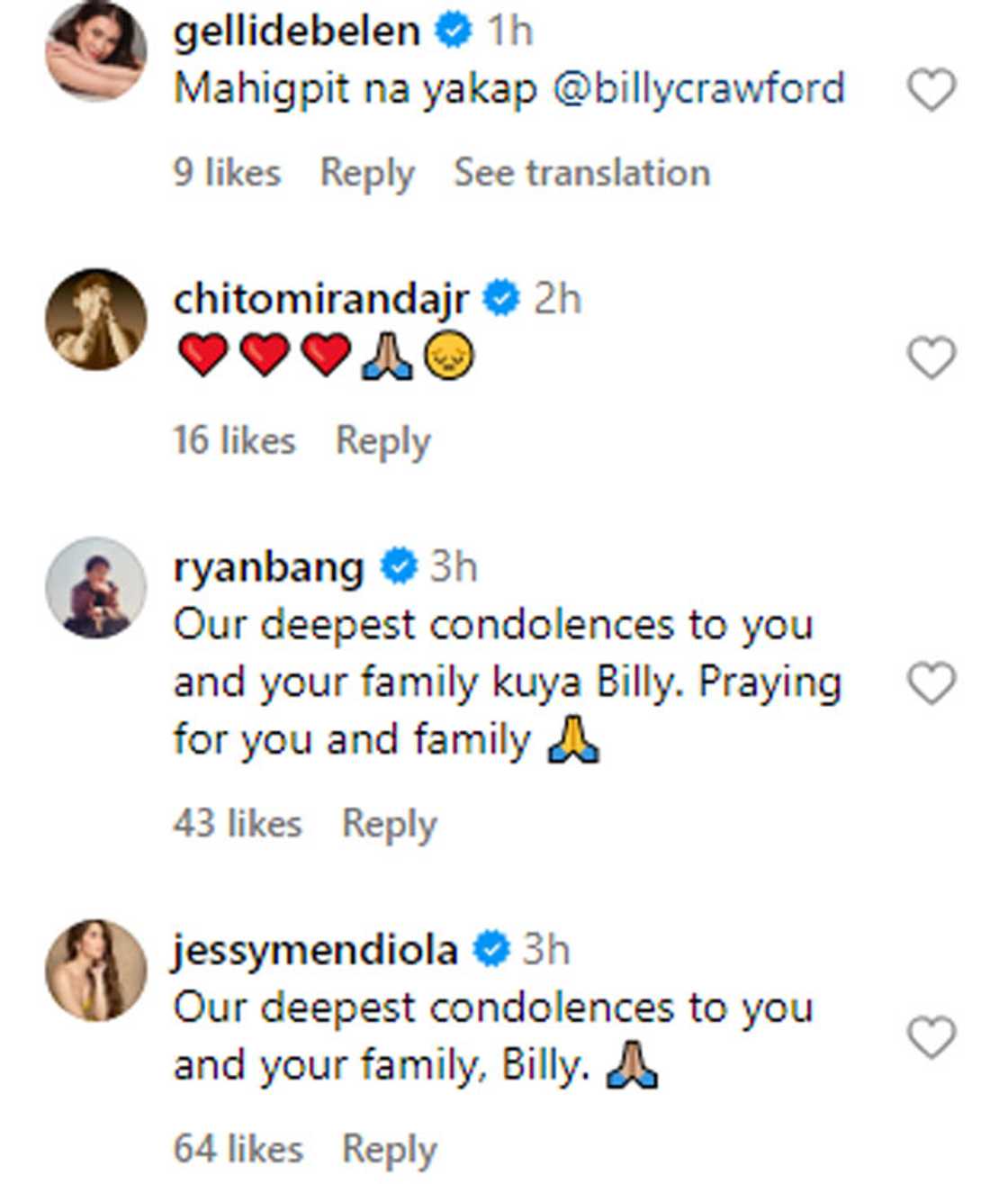Reply to ryanbang's comment
The image size is (1008, 1184).
(x=389, y=824)
